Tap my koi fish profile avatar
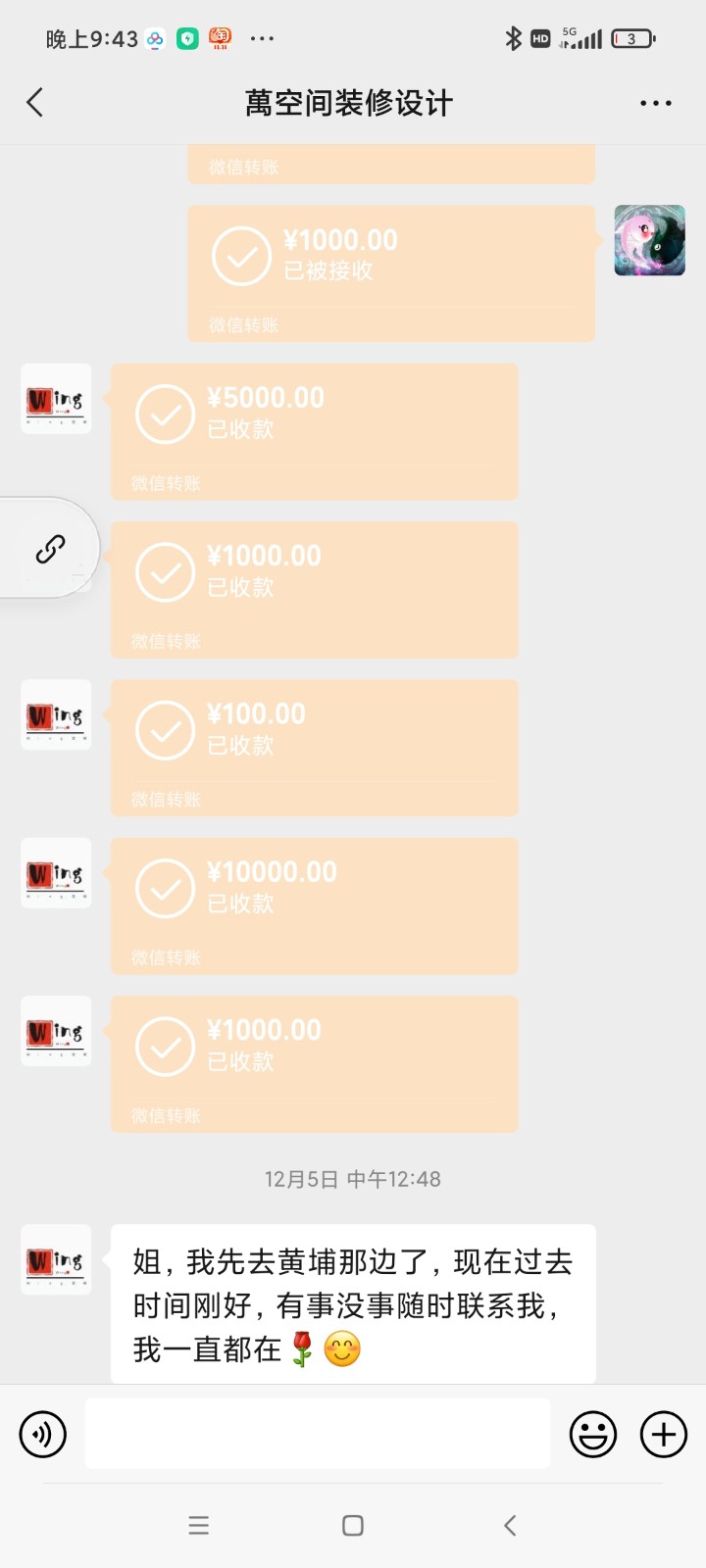The height and width of the screenshot is (1568, 706). 649,240
